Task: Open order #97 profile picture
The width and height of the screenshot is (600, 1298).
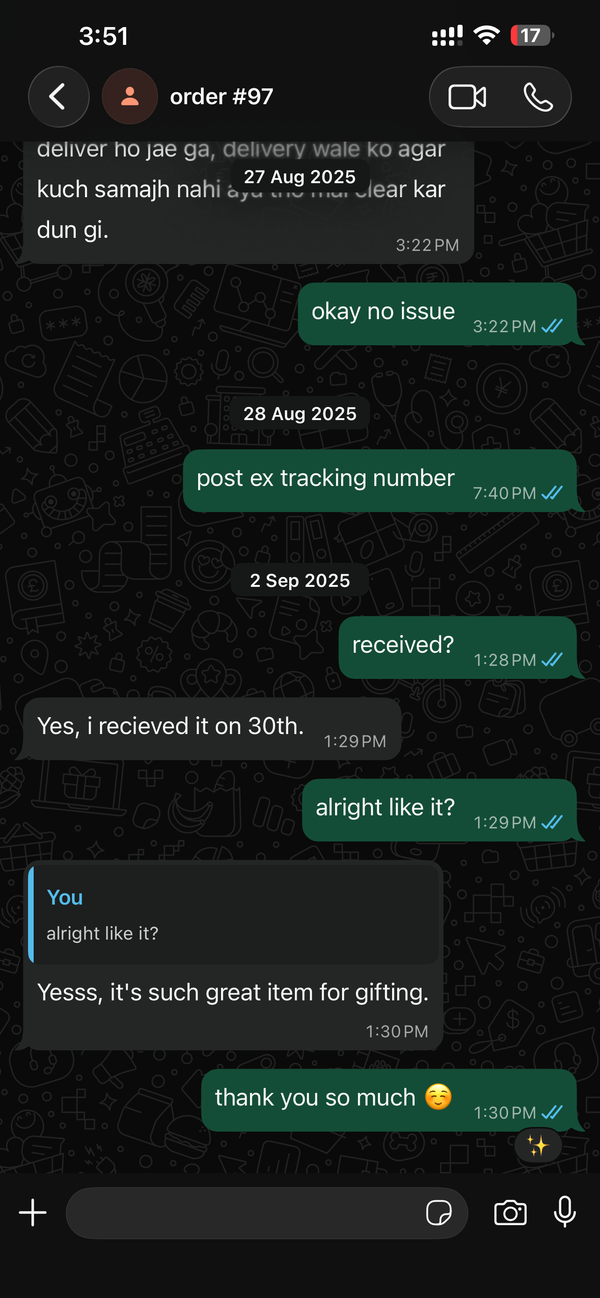Action: click(129, 96)
